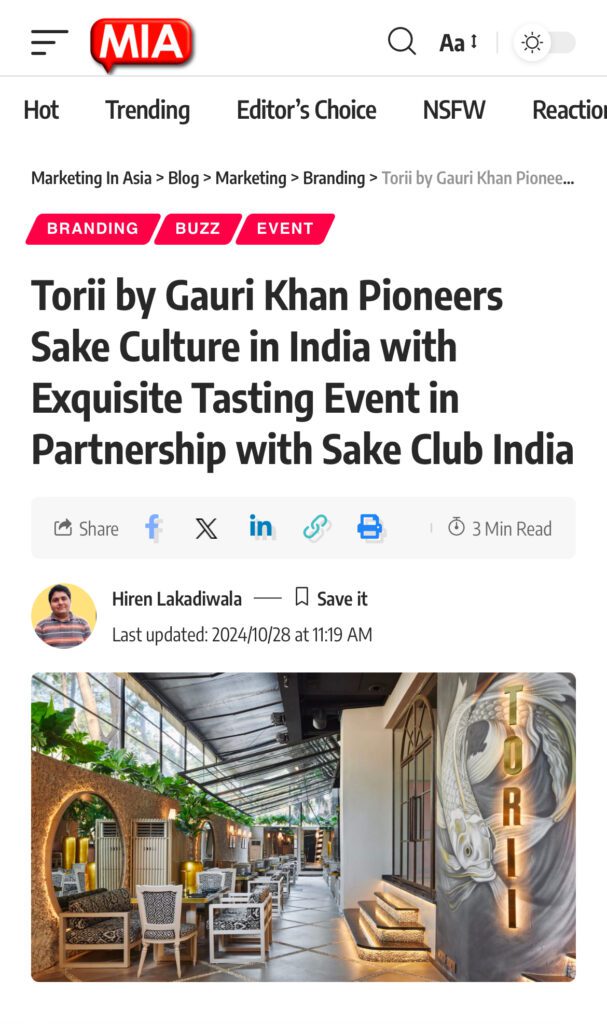
Task: Share the article on Facebook
Action: click(153, 527)
